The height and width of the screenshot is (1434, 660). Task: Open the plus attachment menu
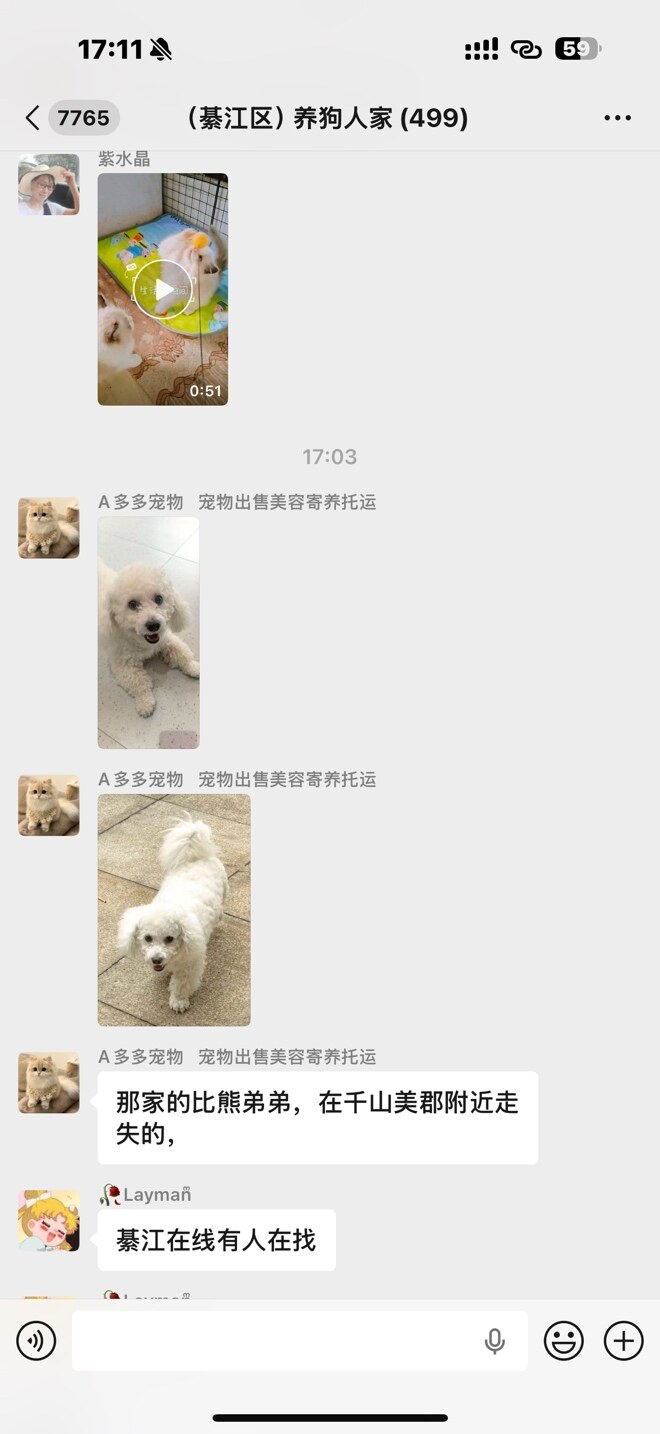pos(623,1341)
